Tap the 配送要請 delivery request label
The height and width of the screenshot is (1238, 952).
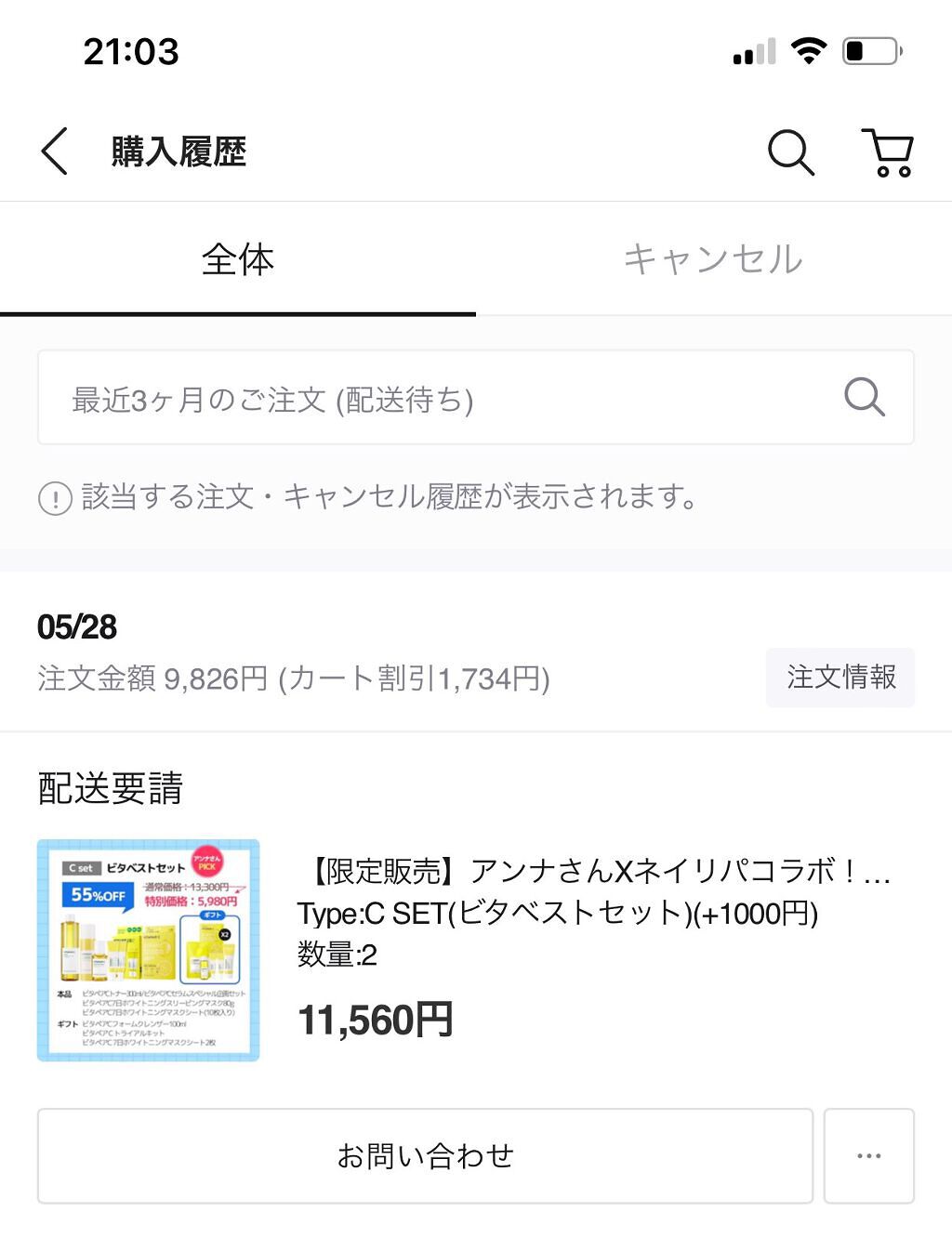tap(109, 789)
